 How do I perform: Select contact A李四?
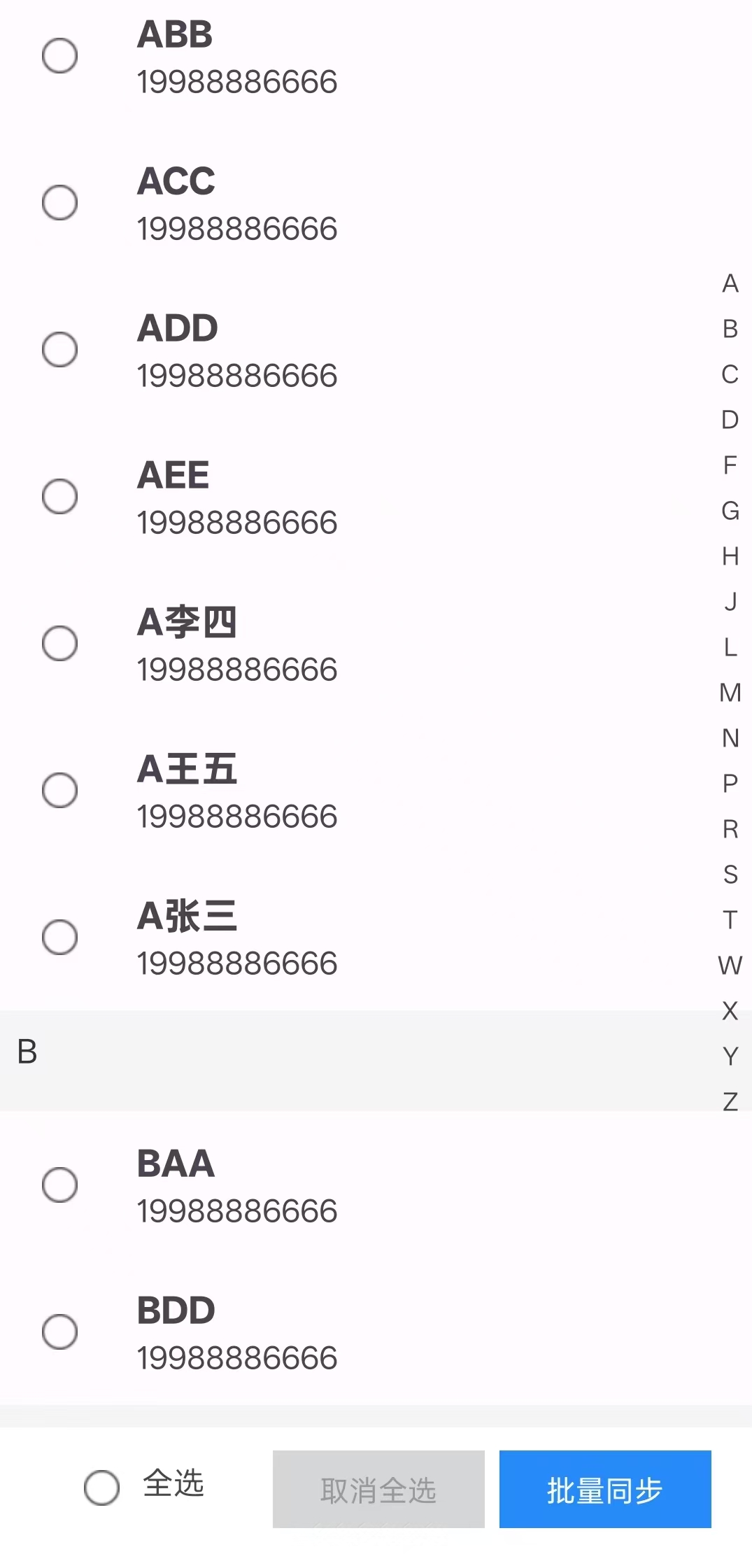pos(60,644)
